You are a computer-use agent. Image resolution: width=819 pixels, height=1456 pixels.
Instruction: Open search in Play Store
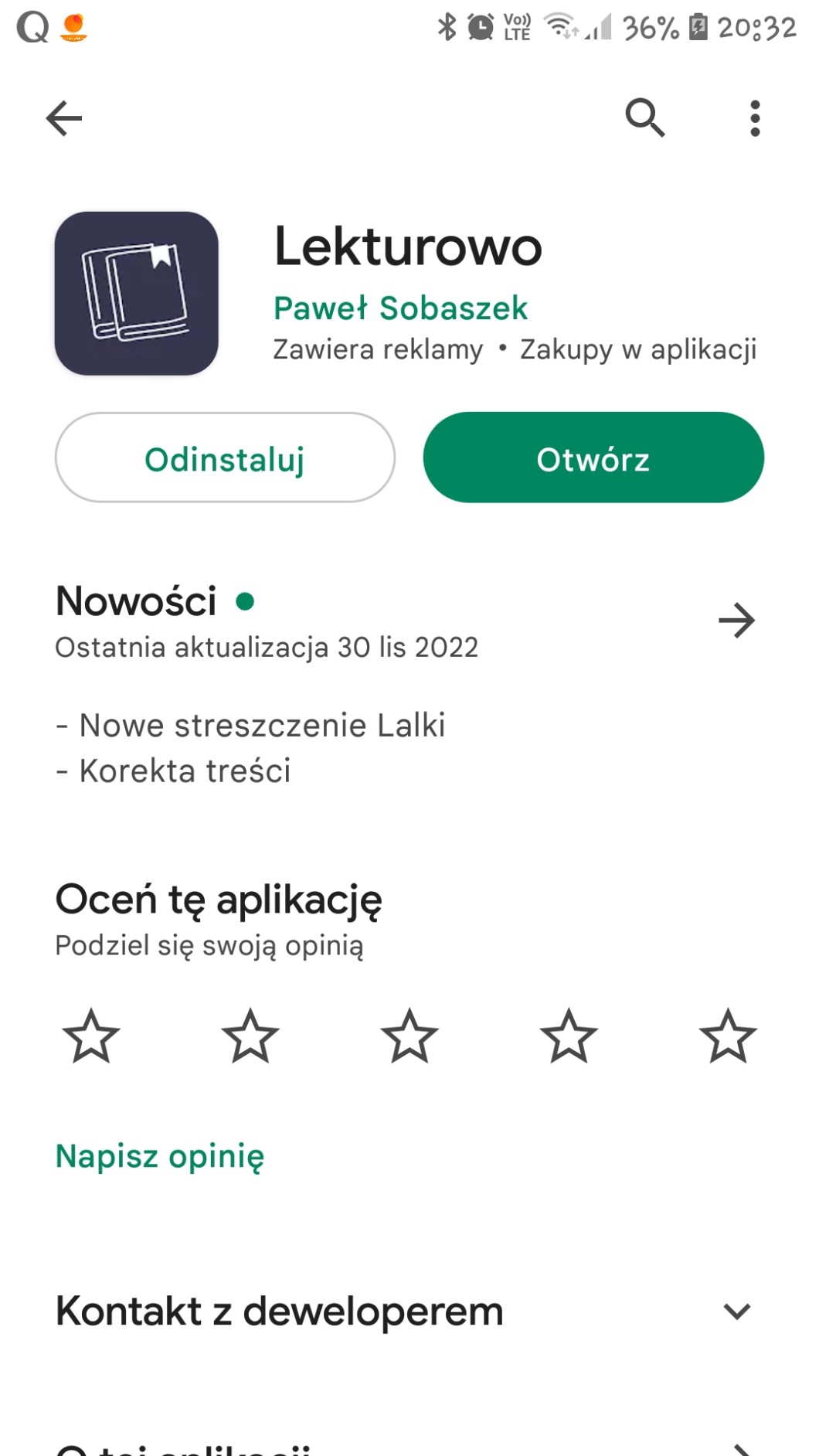[644, 118]
